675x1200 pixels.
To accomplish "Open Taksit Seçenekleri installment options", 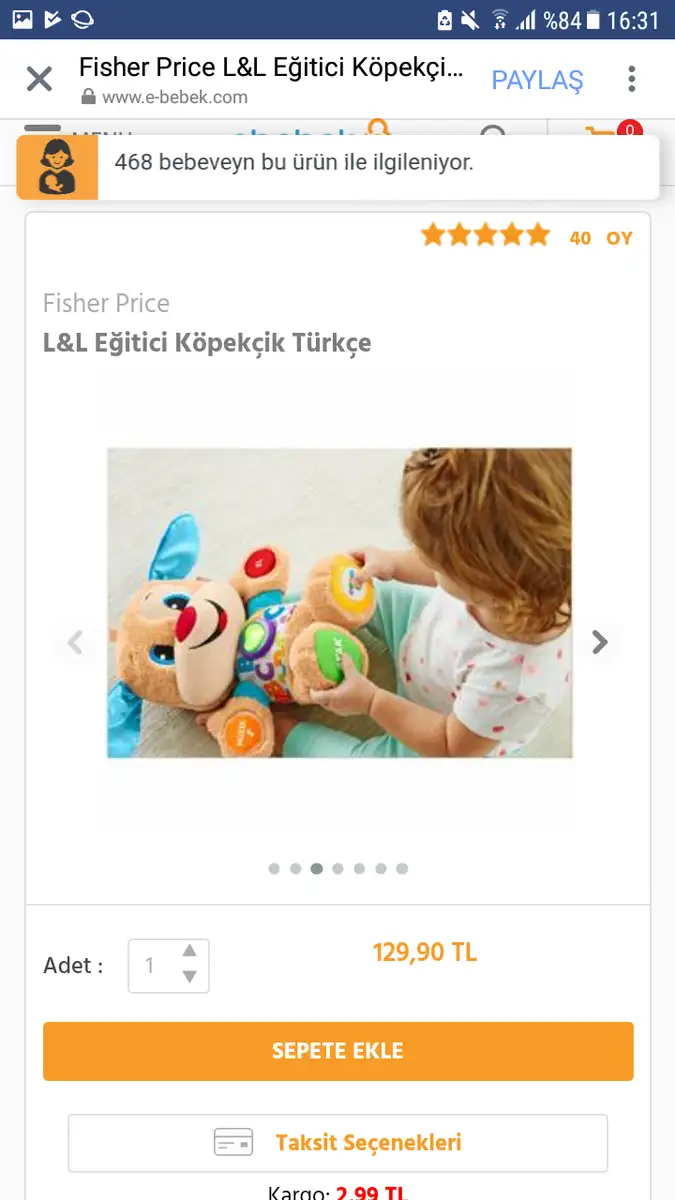I will [338, 1143].
